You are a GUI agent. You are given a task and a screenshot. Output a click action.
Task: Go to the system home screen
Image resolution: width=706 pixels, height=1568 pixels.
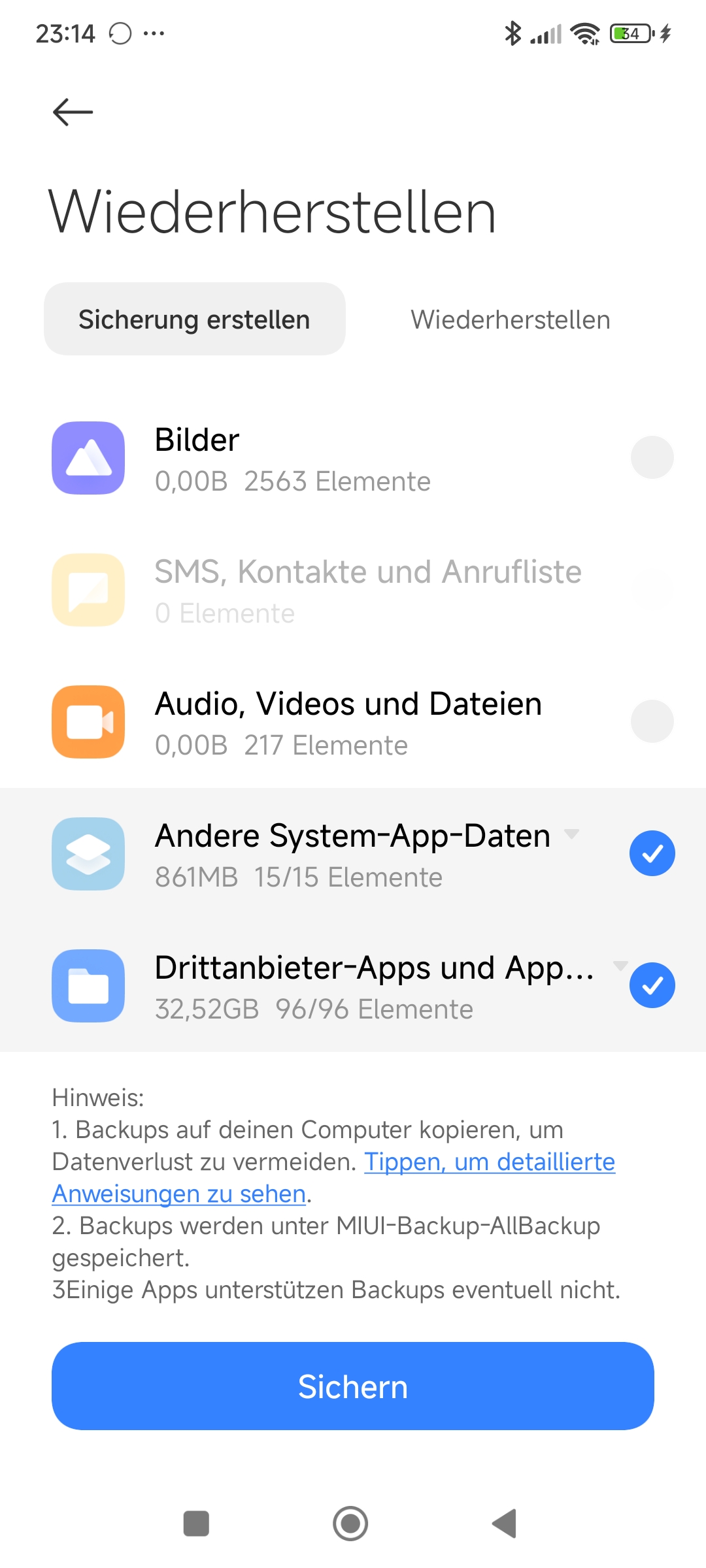(x=350, y=1524)
